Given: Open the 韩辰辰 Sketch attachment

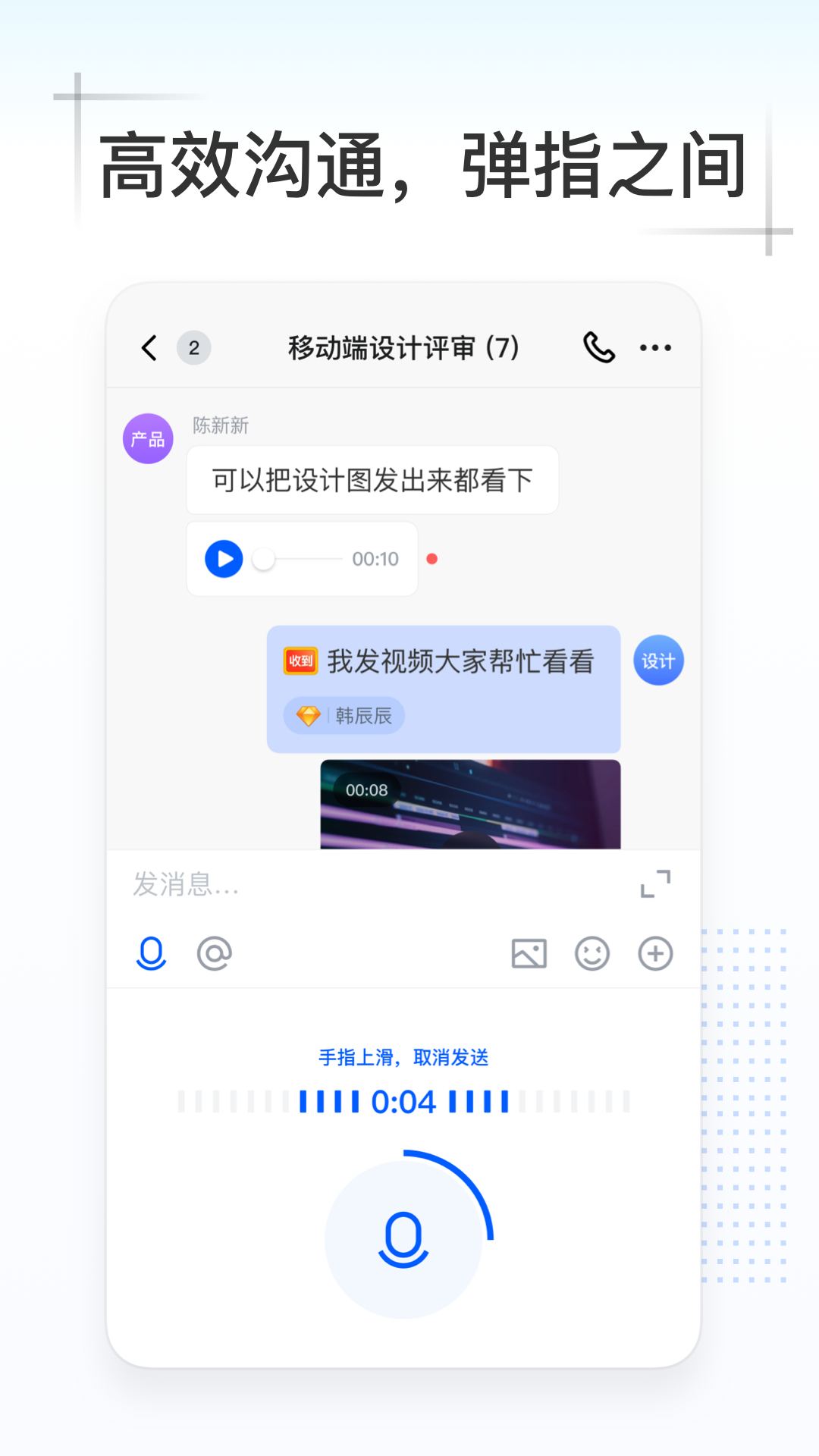Looking at the screenshot, I should (342, 715).
